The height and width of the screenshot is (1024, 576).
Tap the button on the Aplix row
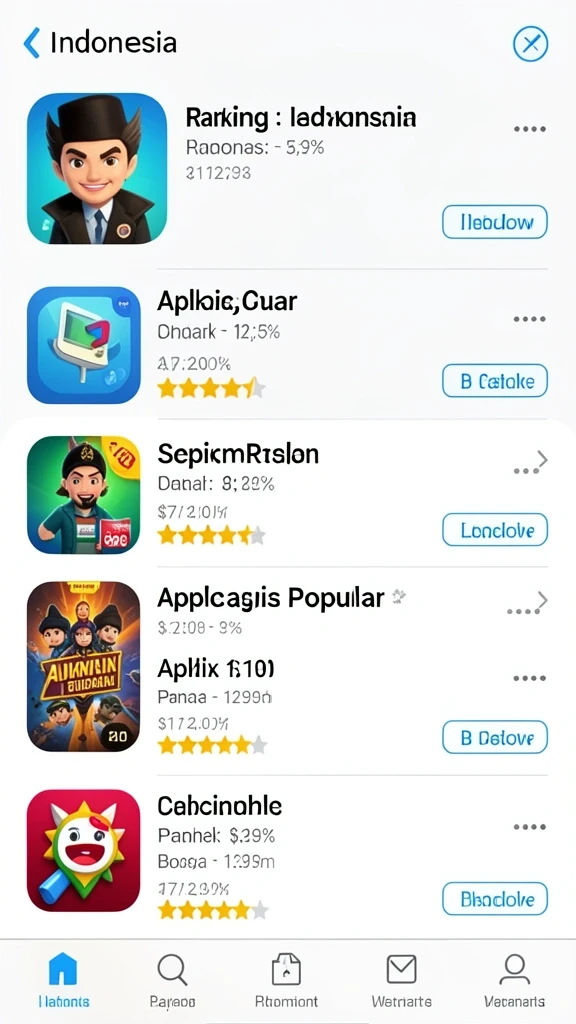pyautogui.click(x=494, y=737)
